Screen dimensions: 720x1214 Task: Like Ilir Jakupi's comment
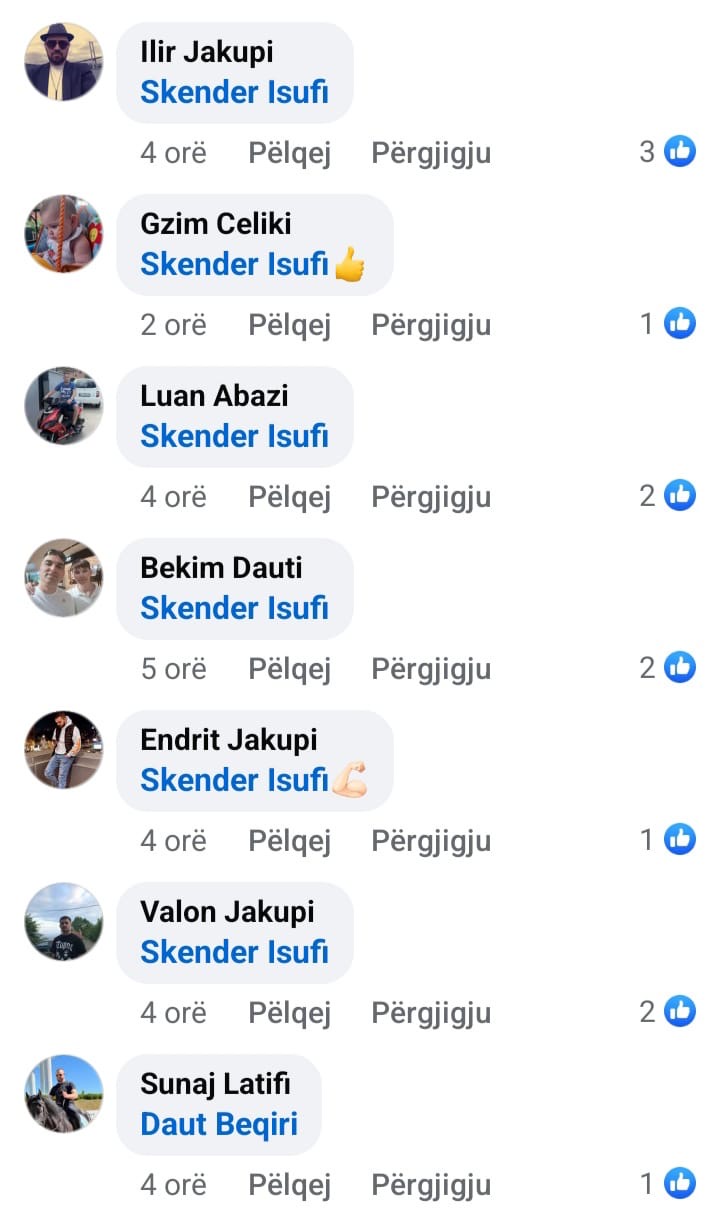(x=289, y=153)
